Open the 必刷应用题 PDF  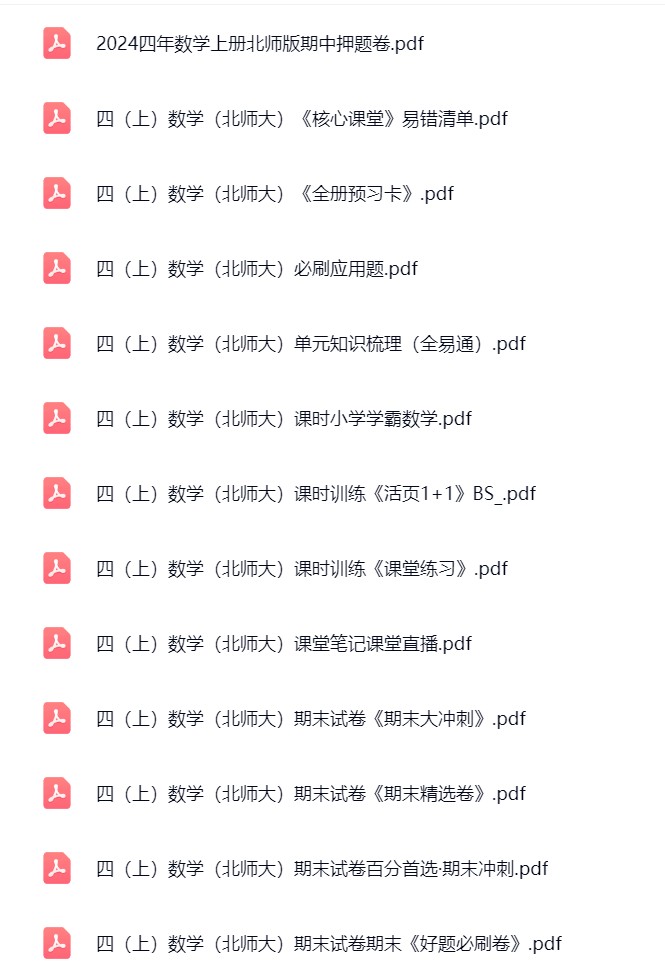(x=256, y=269)
